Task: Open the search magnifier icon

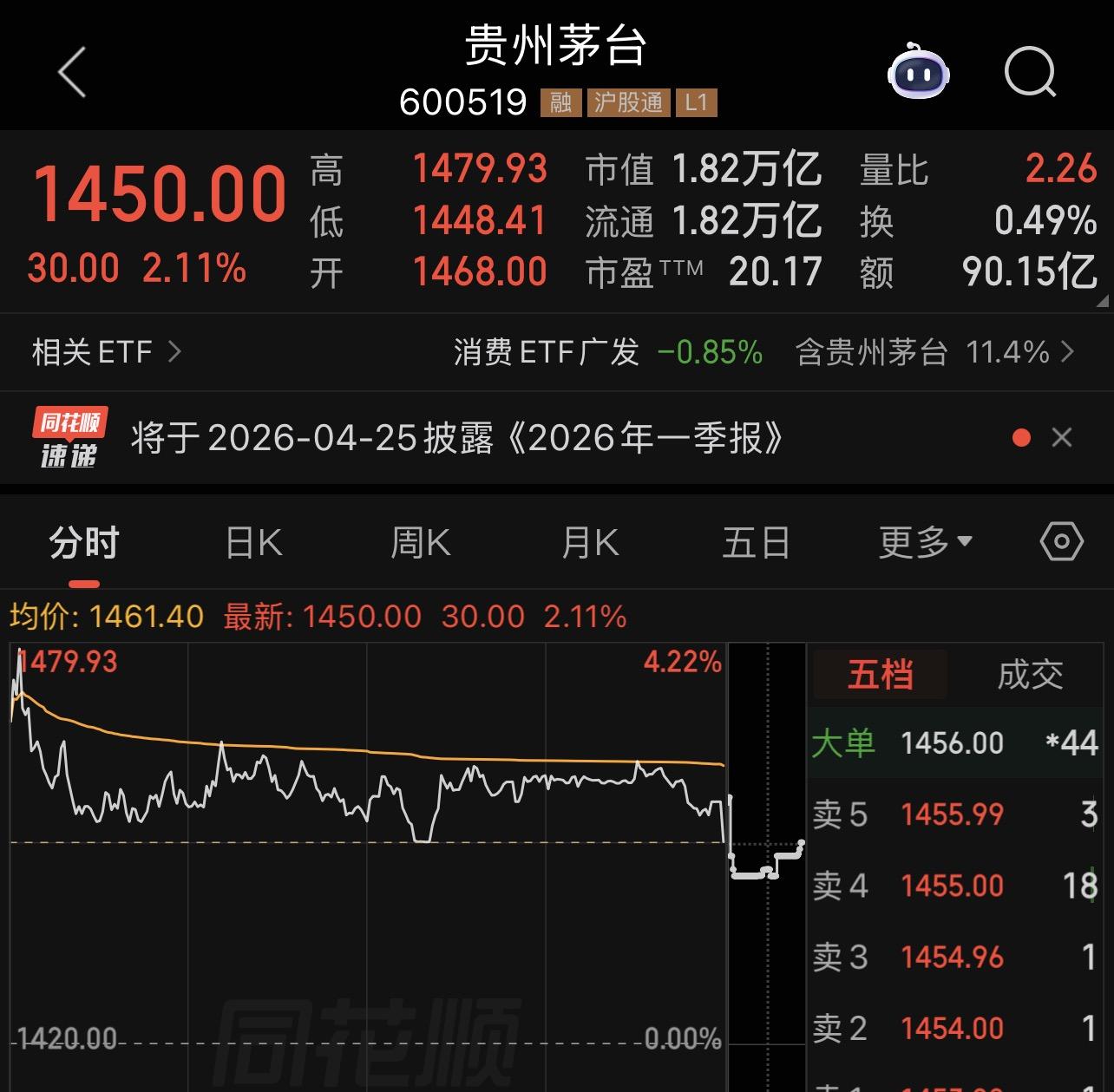Action: pos(1030,72)
